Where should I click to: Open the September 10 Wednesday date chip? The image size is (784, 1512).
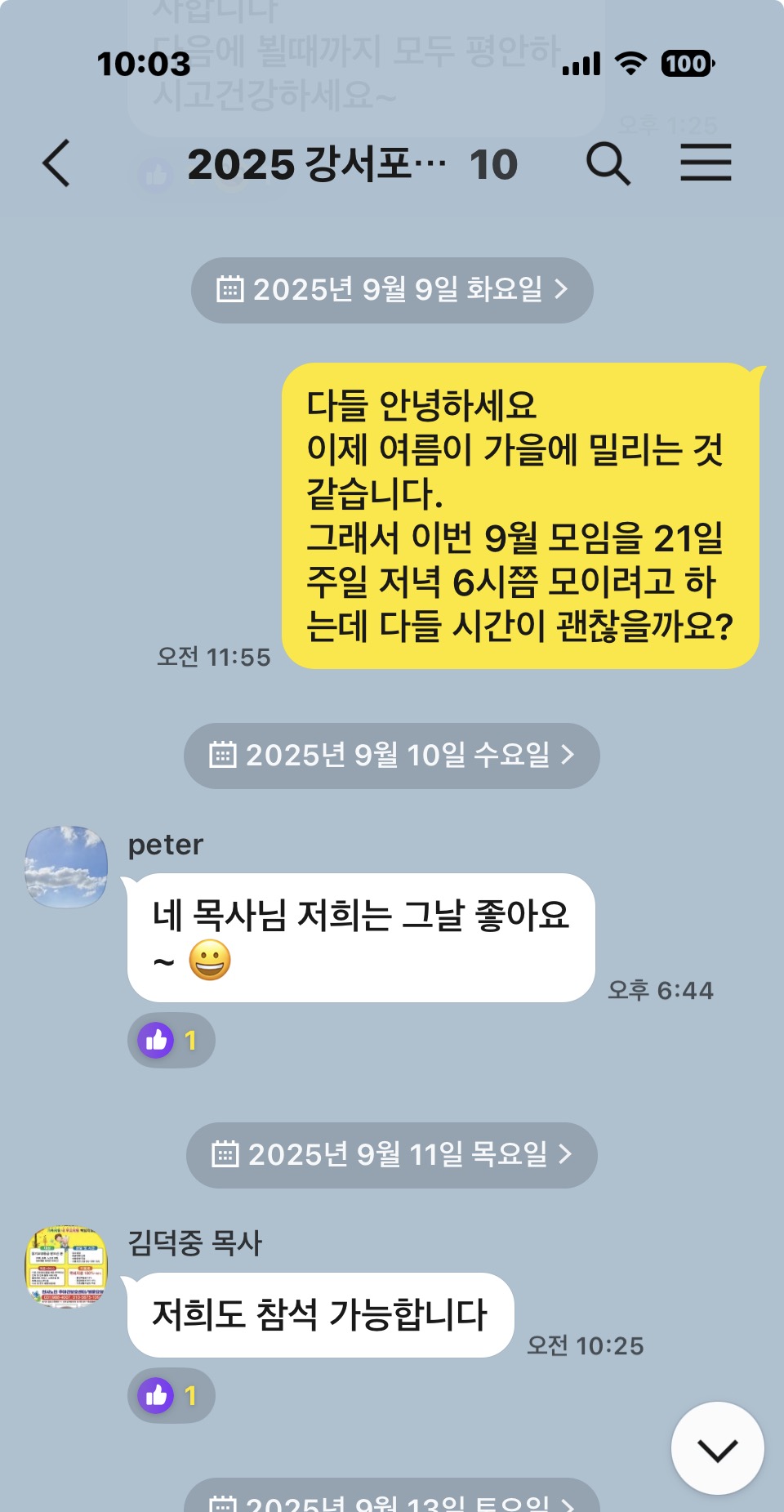(x=392, y=756)
